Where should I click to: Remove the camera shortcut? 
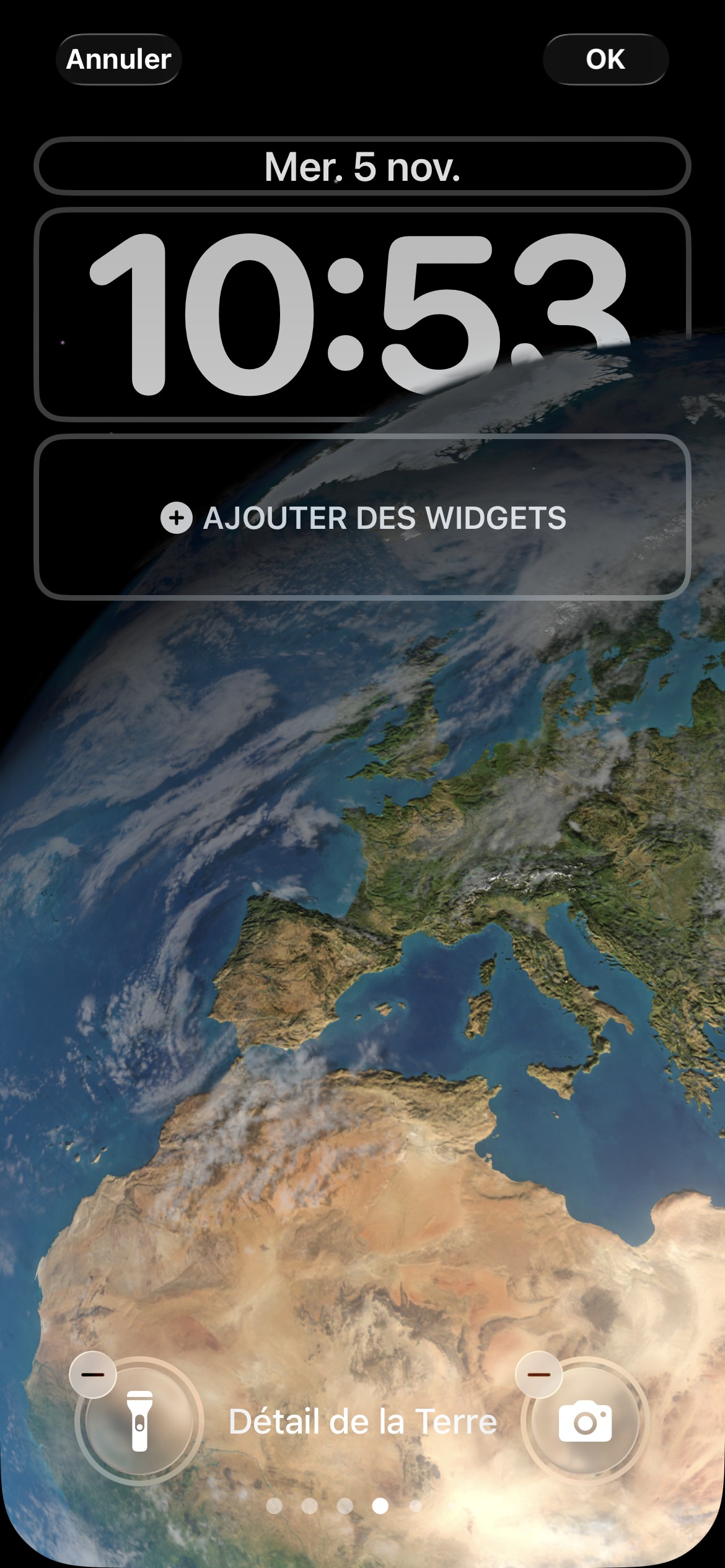[539, 1375]
